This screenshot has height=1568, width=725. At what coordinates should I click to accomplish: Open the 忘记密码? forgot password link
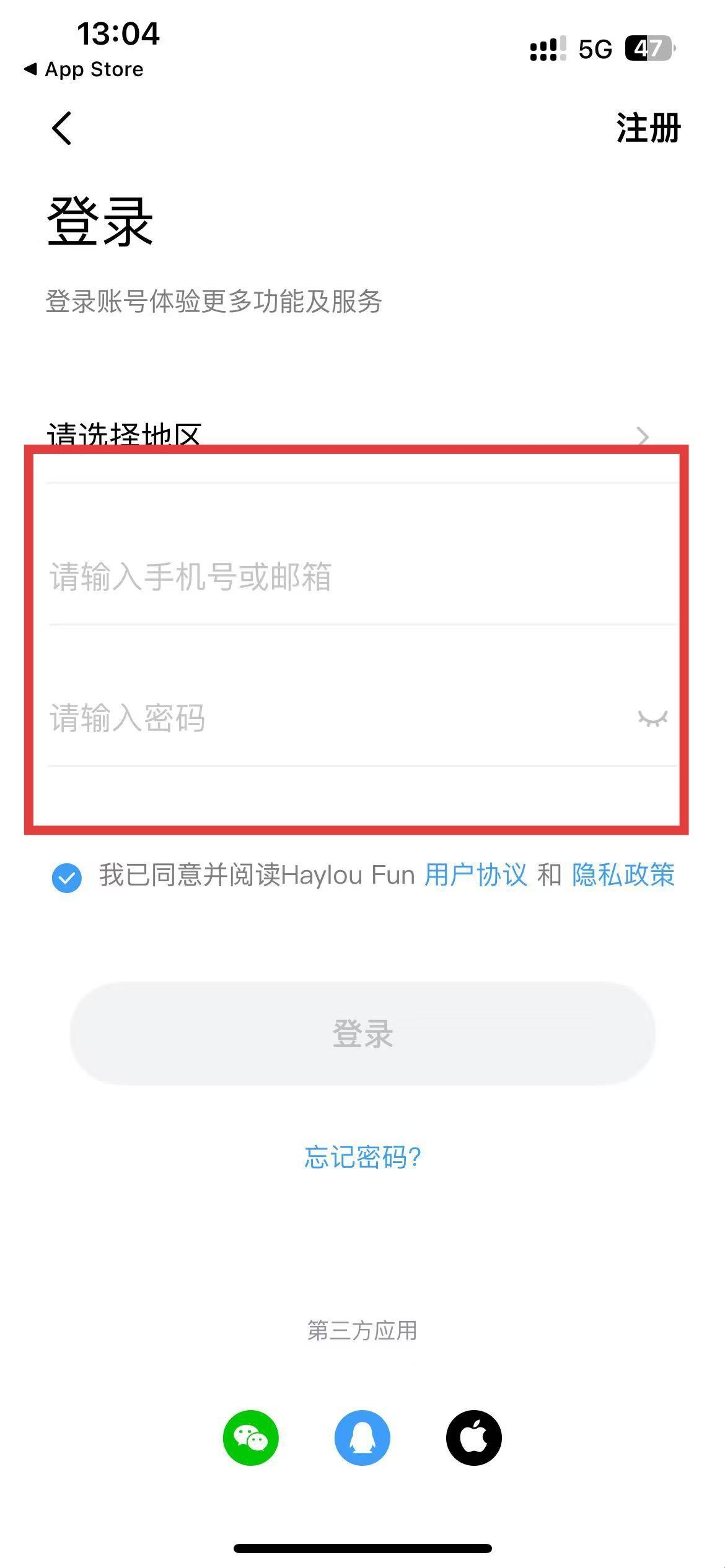(x=362, y=1157)
